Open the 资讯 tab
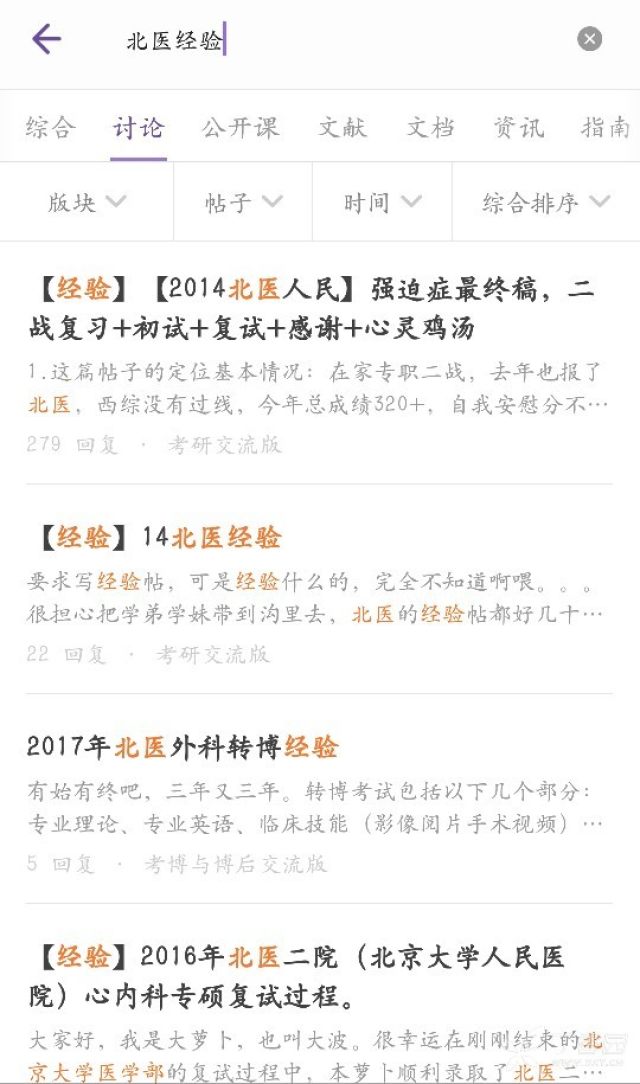This screenshot has width=640, height=1084. 518,128
